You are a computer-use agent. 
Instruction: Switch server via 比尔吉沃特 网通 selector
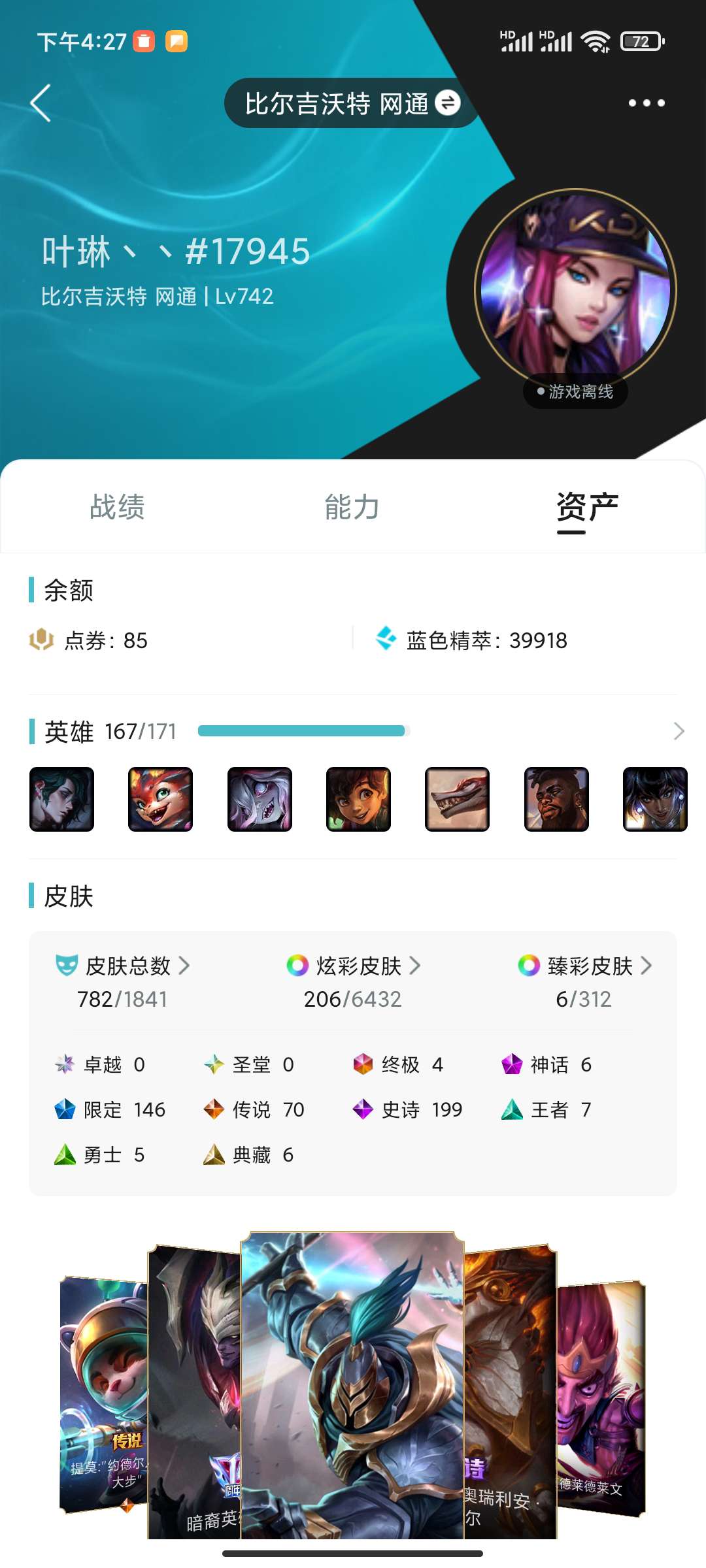pyautogui.click(x=352, y=103)
